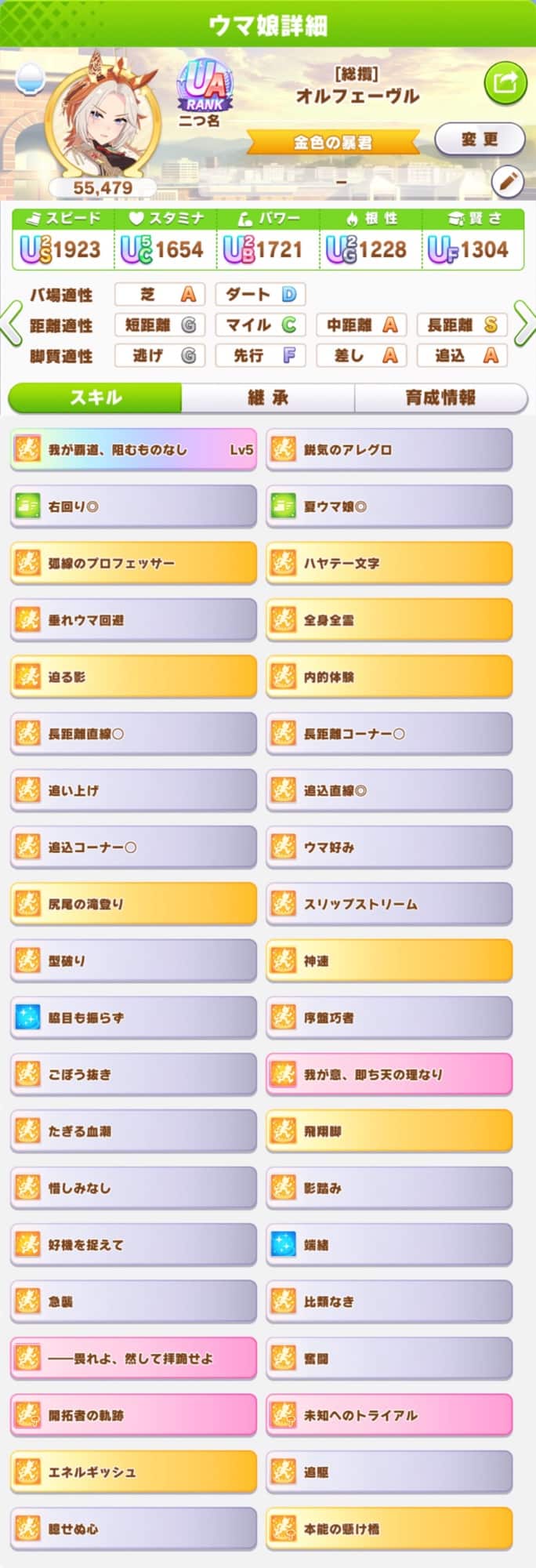Show details for 開拓者の軌跡
This screenshot has height=1568, width=536.
pyautogui.click(x=133, y=1415)
